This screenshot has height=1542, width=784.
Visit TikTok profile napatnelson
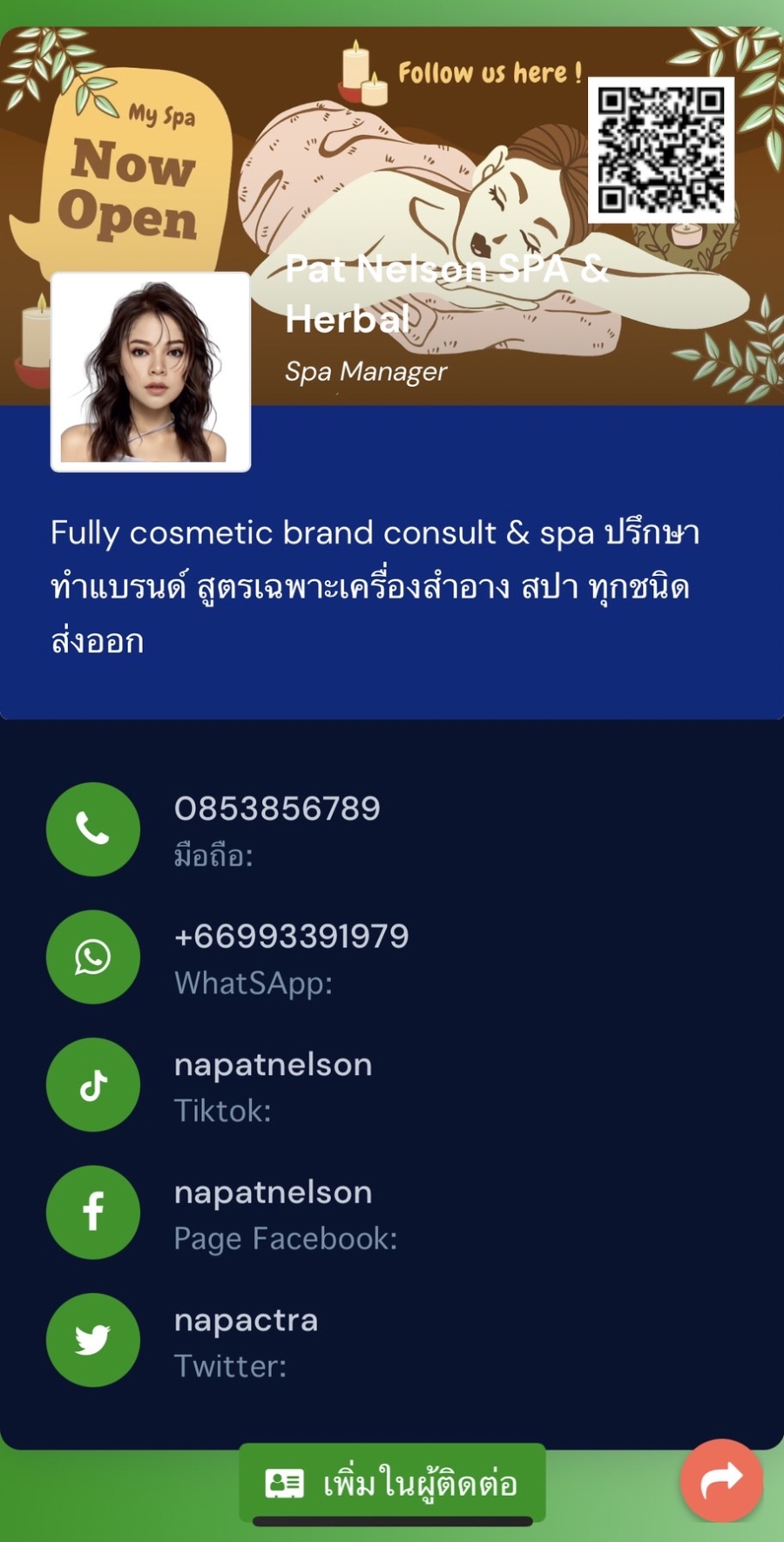click(273, 1064)
